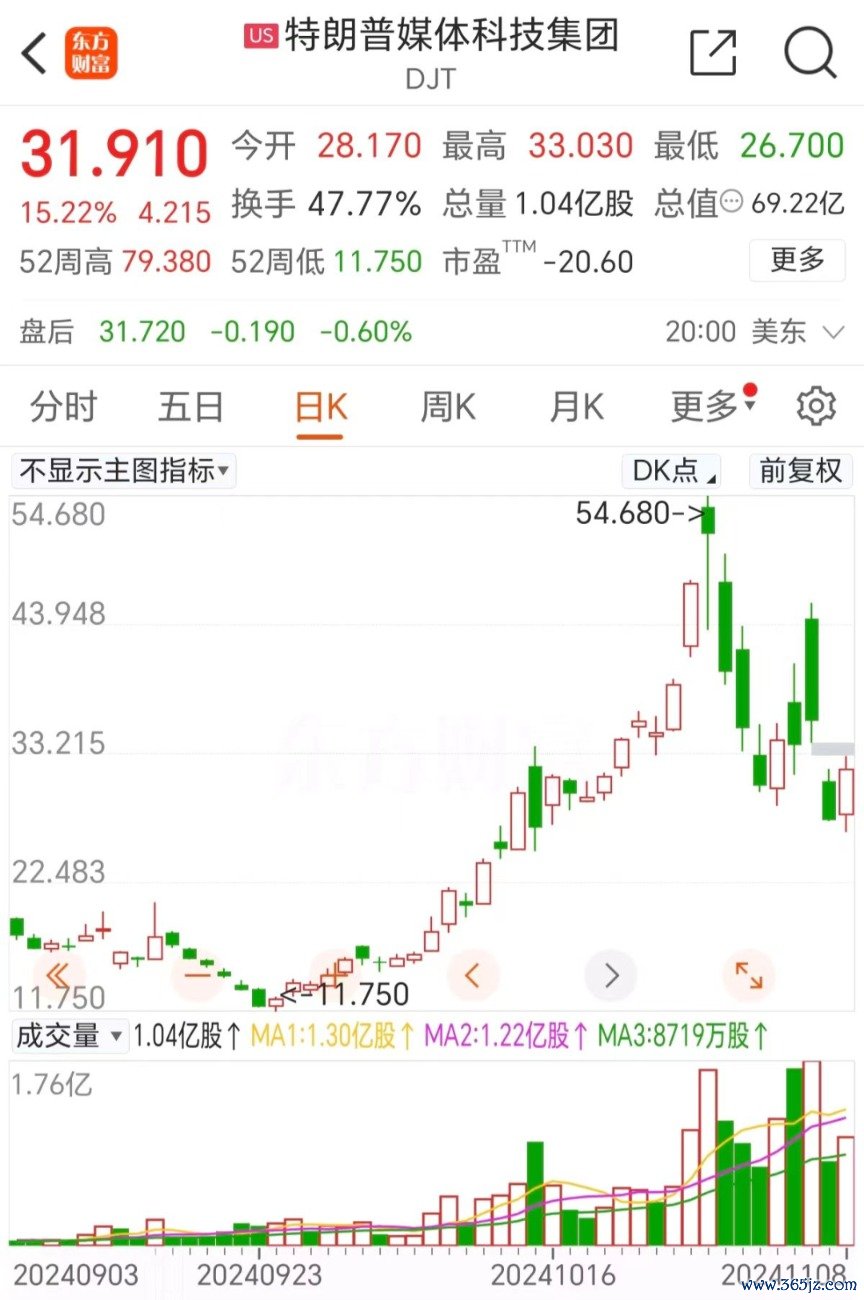
Task: Expand the K-line chart to fullscreen
Action: click(x=749, y=974)
